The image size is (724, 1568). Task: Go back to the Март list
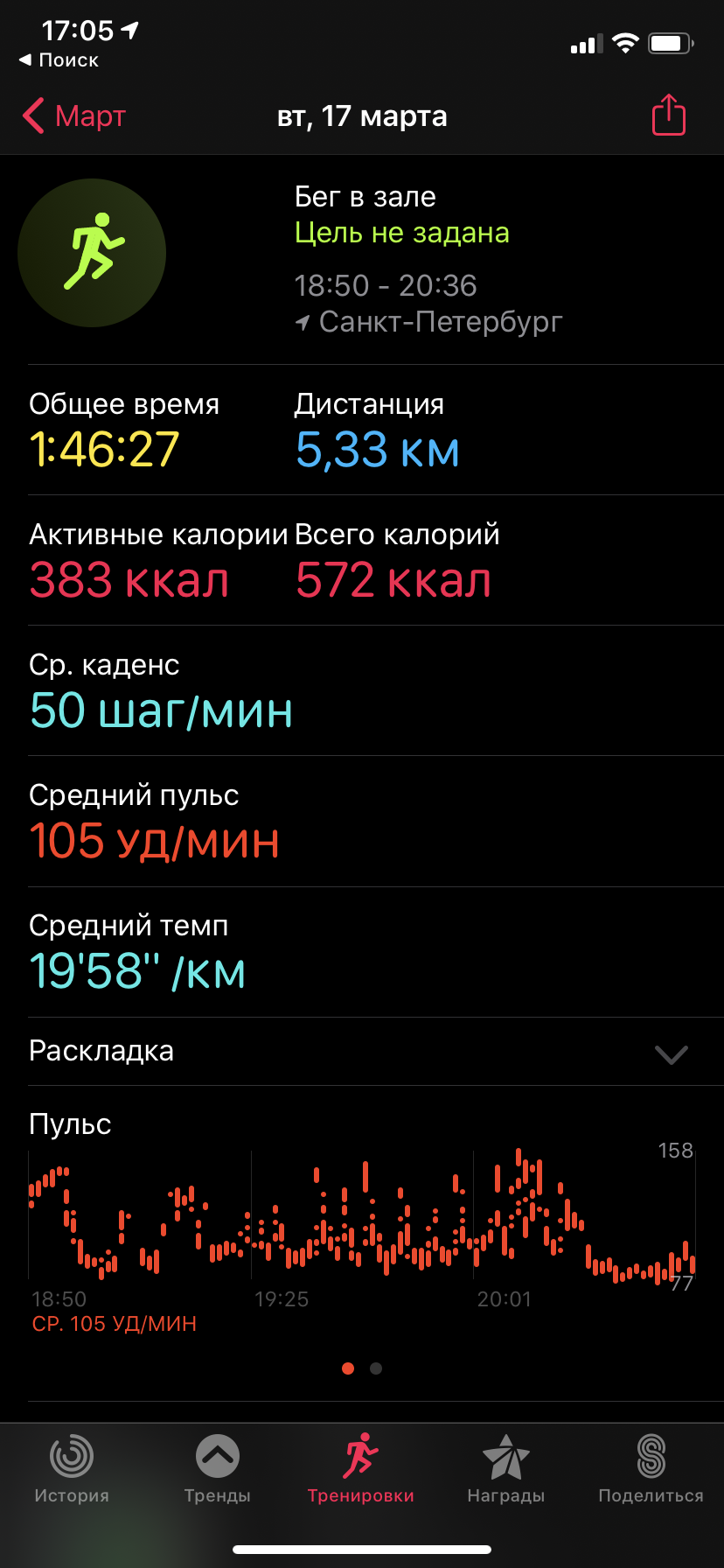[x=74, y=116]
